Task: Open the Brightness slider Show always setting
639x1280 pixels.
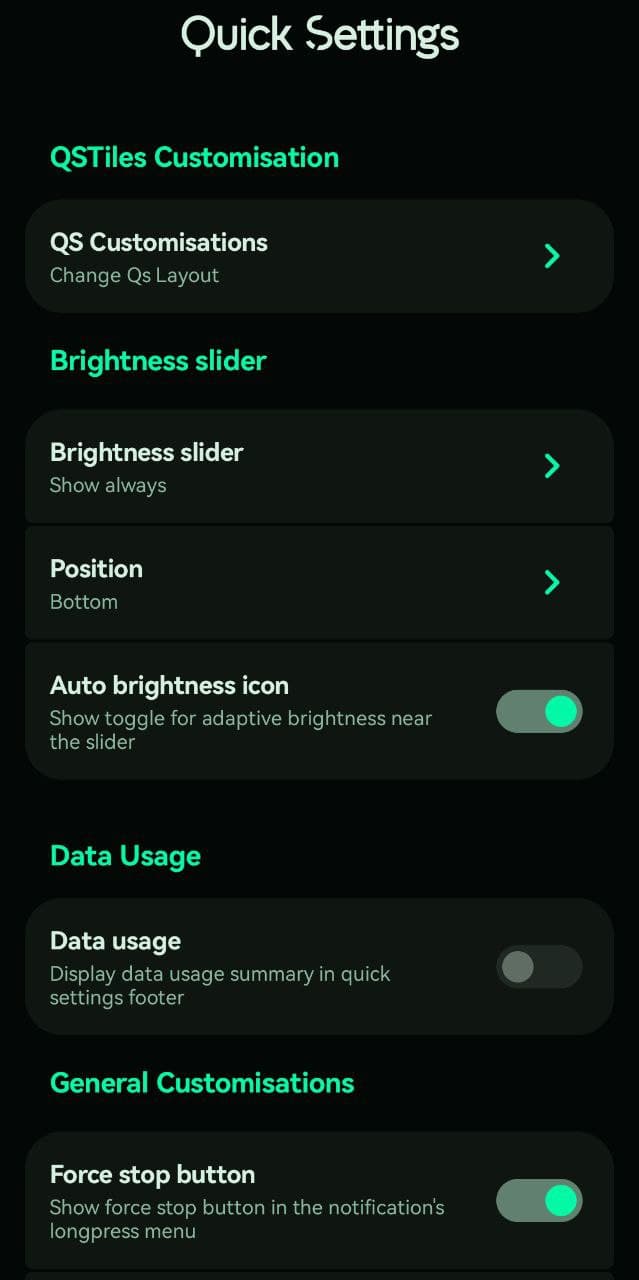Action: point(319,466)
